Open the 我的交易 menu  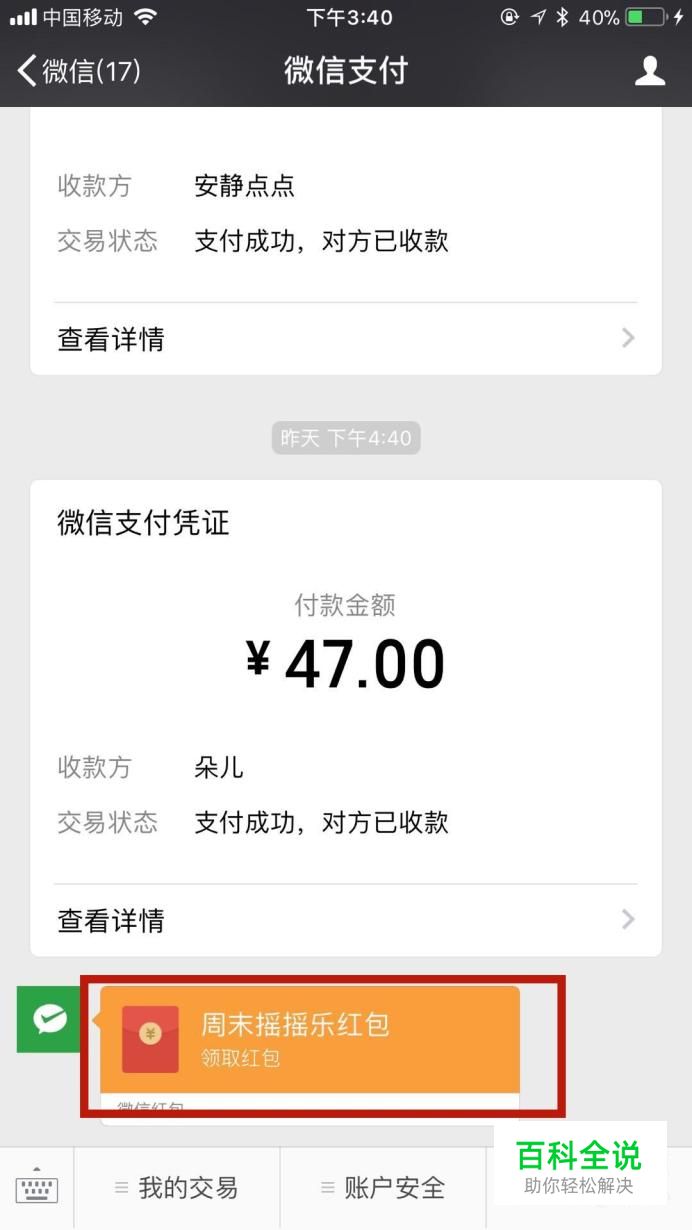(x=177, y=1188)
